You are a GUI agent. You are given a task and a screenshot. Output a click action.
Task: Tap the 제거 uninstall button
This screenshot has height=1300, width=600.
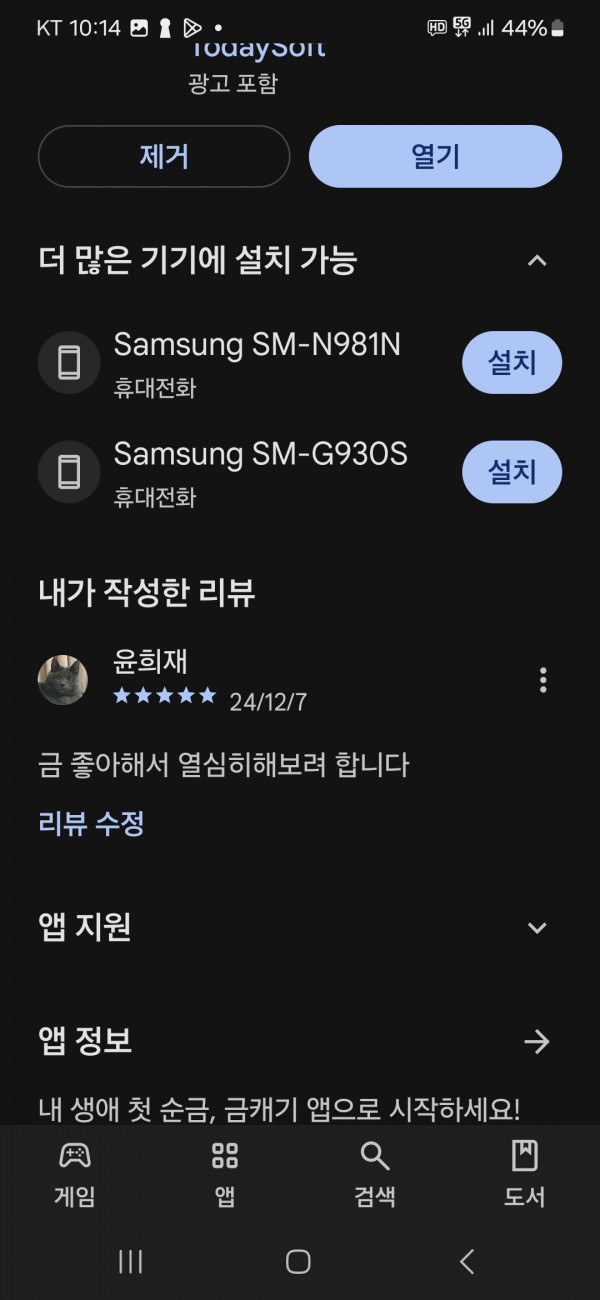click(x=164, y=156)
